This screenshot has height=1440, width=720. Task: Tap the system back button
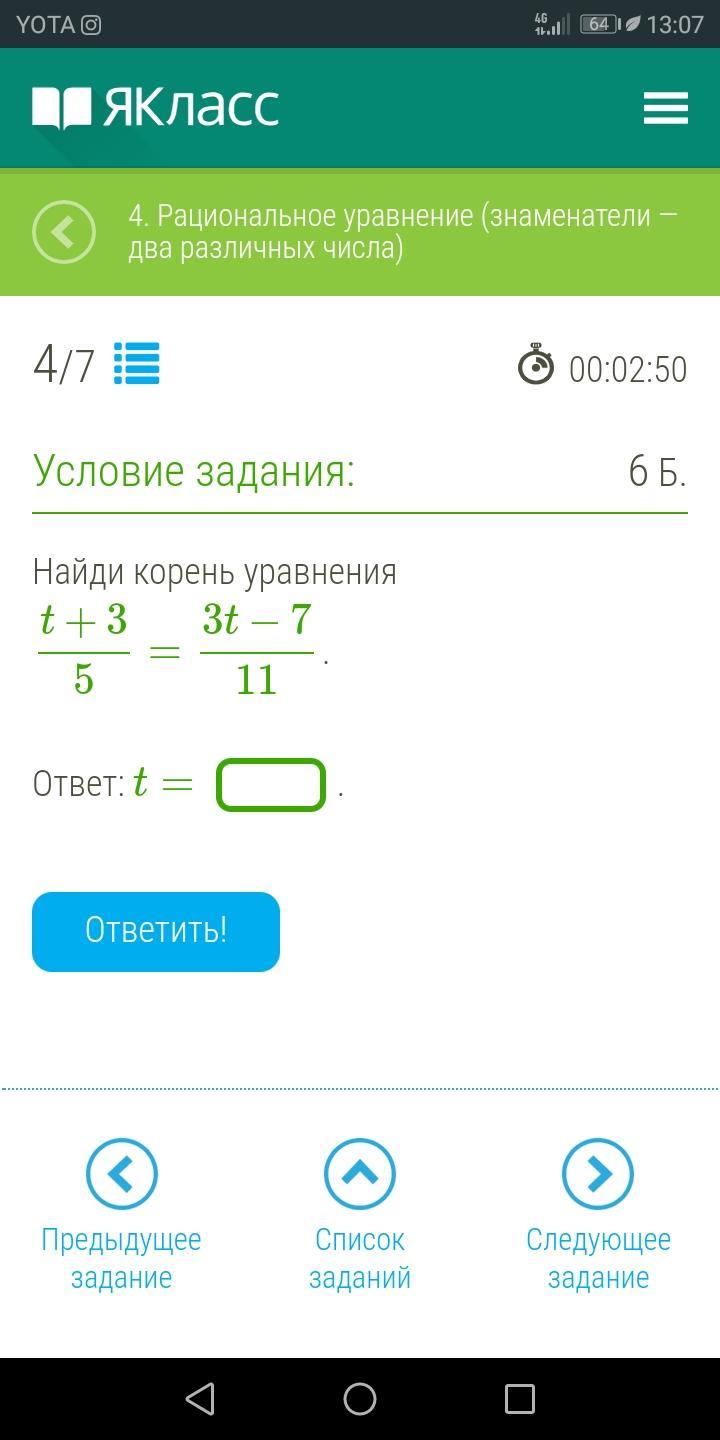click(201, 1398)
